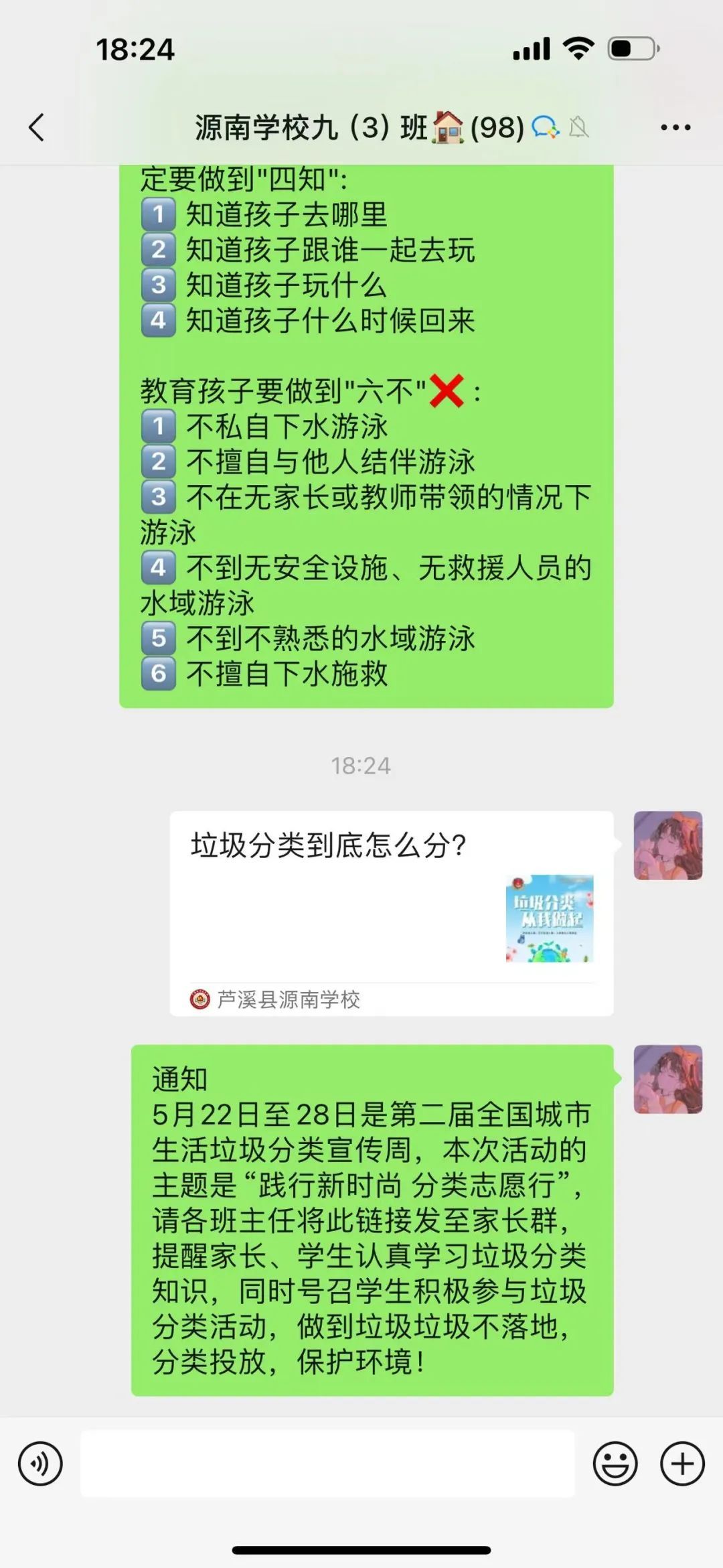Tap the sender avatar beside the article card
723x1568 pixels.
tap(667, 845)
